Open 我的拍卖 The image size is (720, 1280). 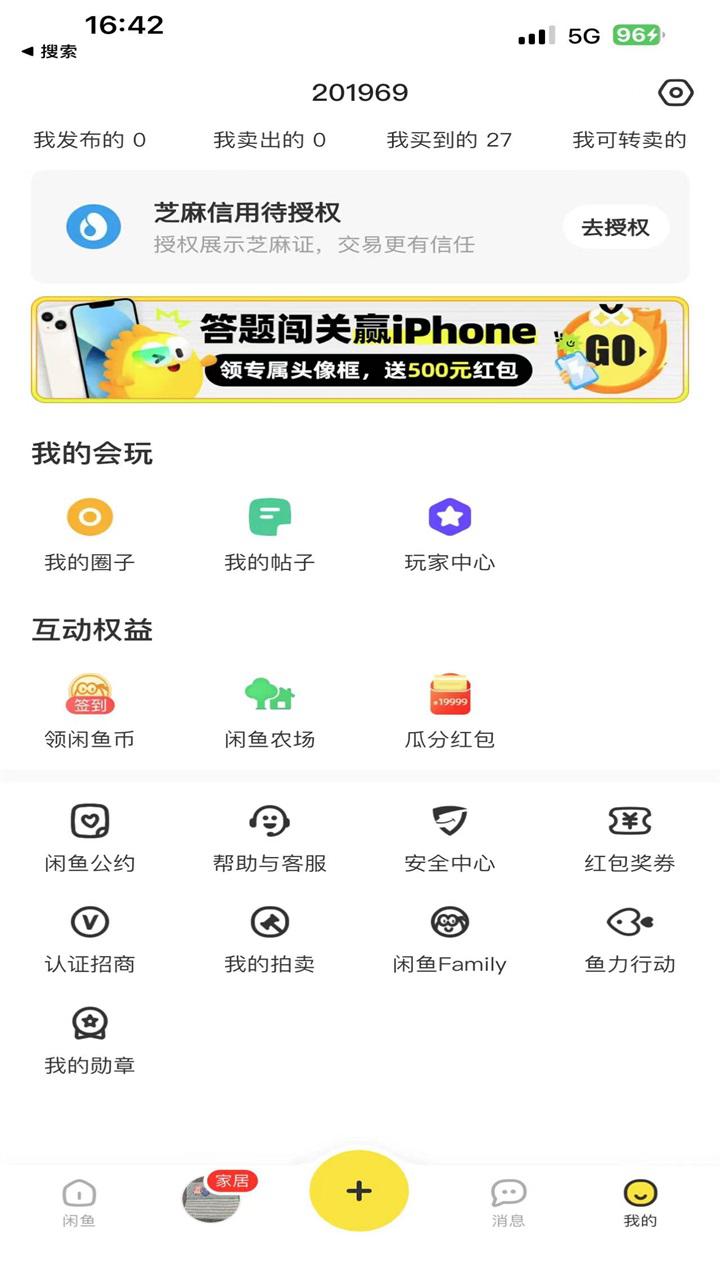pos(269,939)
